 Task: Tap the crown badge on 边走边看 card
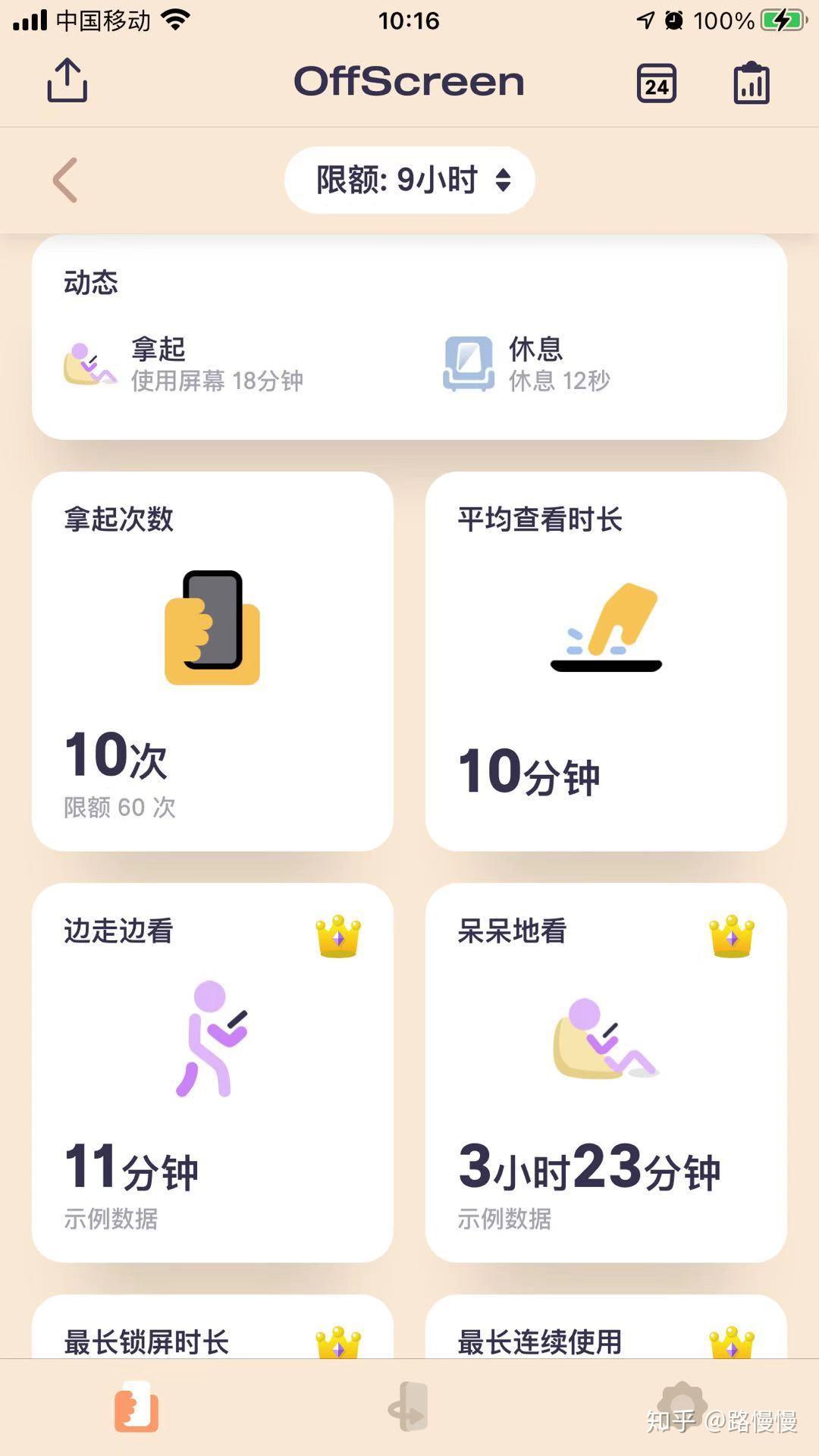[x=339, y=935]
